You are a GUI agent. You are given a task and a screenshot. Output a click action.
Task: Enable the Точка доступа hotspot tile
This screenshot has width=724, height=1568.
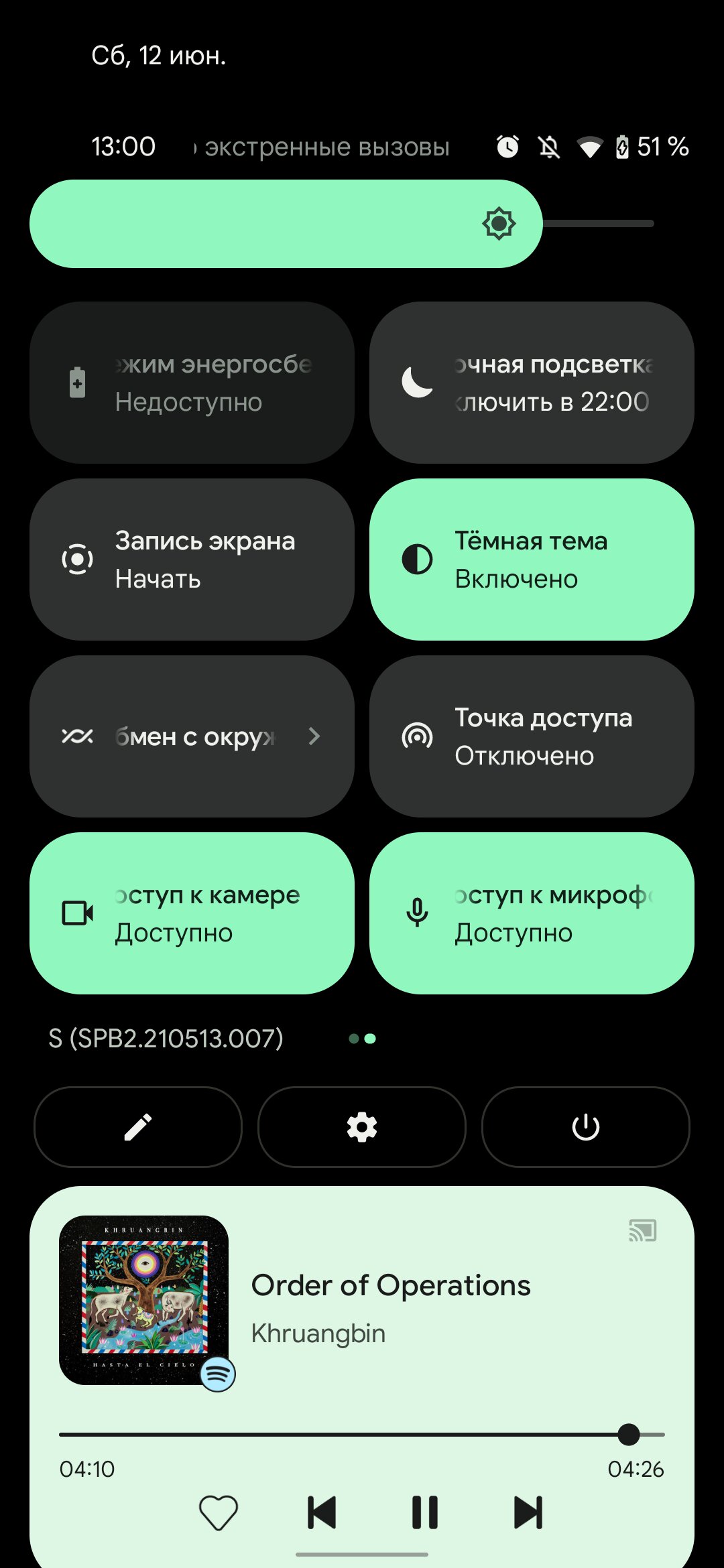click(x=532, y=736)
